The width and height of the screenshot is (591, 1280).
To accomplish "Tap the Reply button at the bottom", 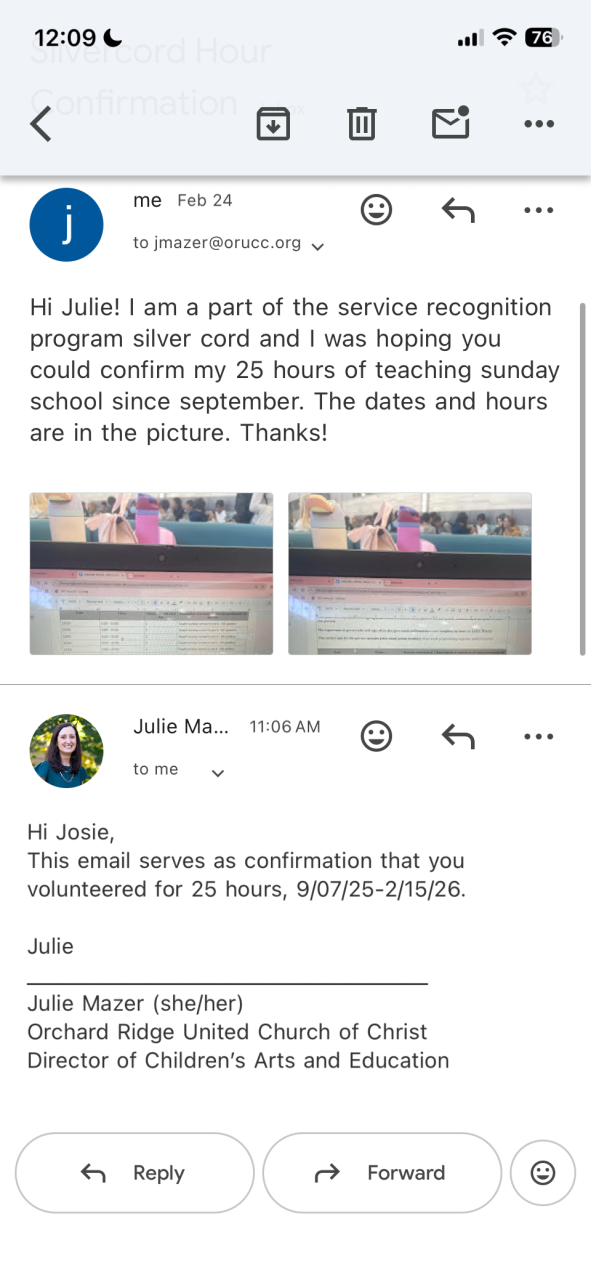I will coord(135,1173).
